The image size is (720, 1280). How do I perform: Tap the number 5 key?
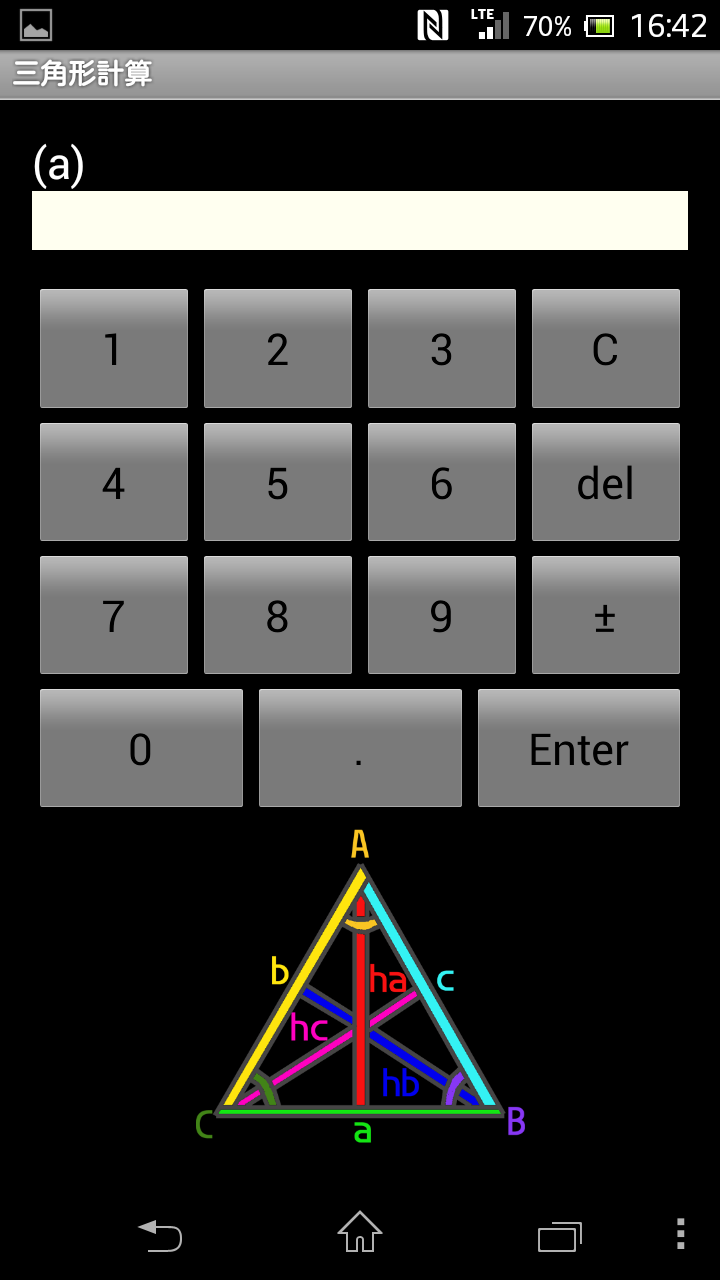point(278,482)
